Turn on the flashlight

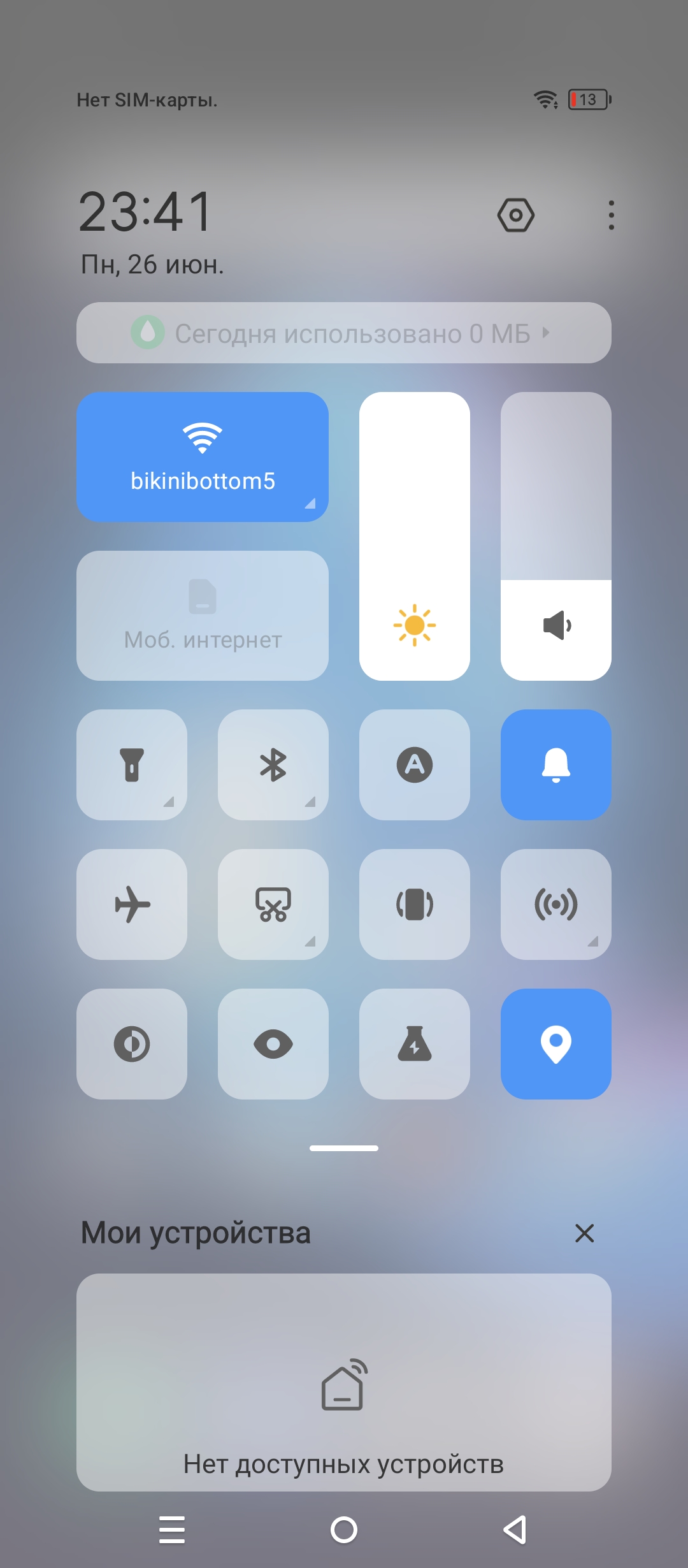pyautogui.click(x=132, y=764)
